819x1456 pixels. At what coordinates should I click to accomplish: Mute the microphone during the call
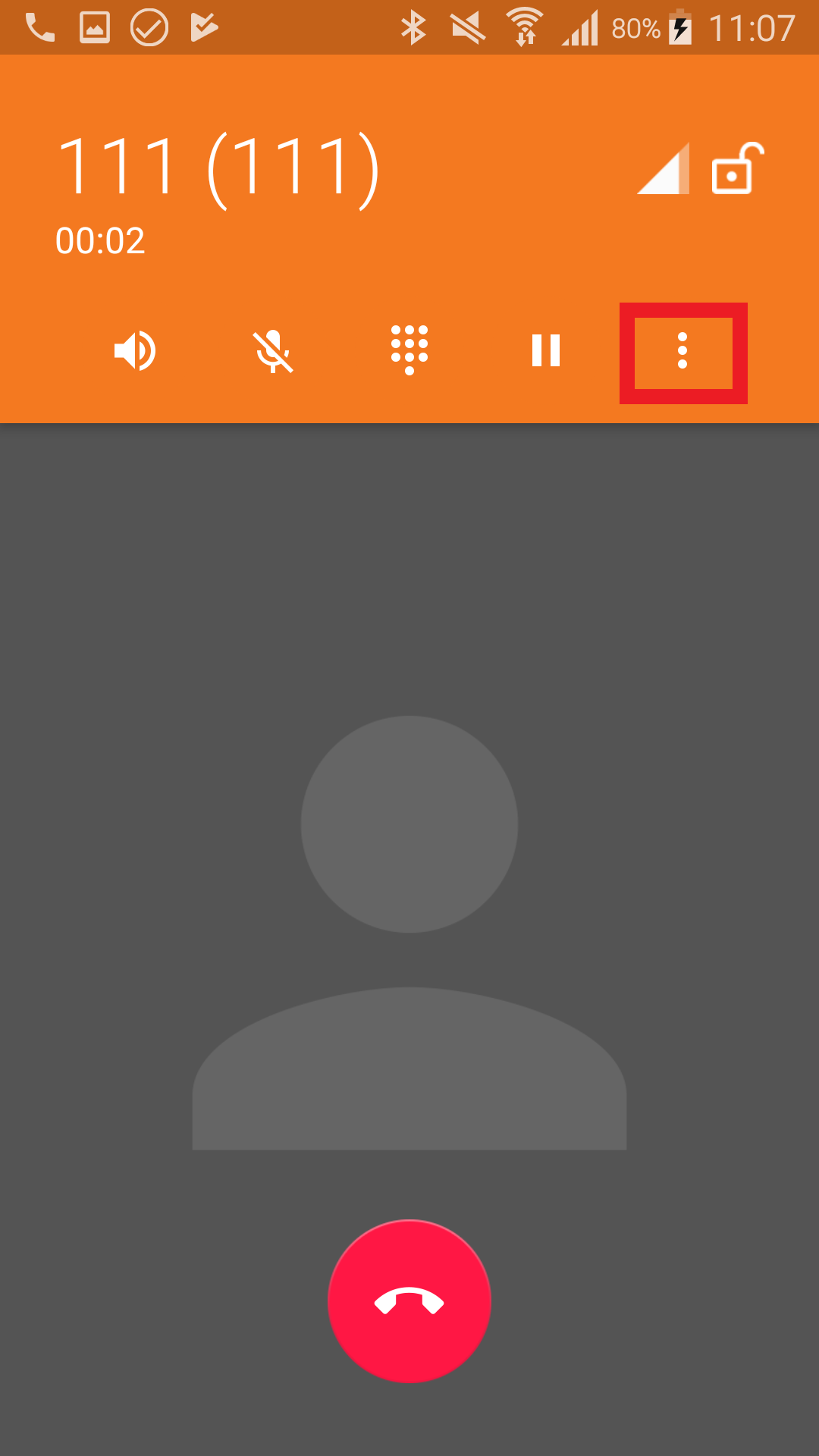(x=273, y=350)
